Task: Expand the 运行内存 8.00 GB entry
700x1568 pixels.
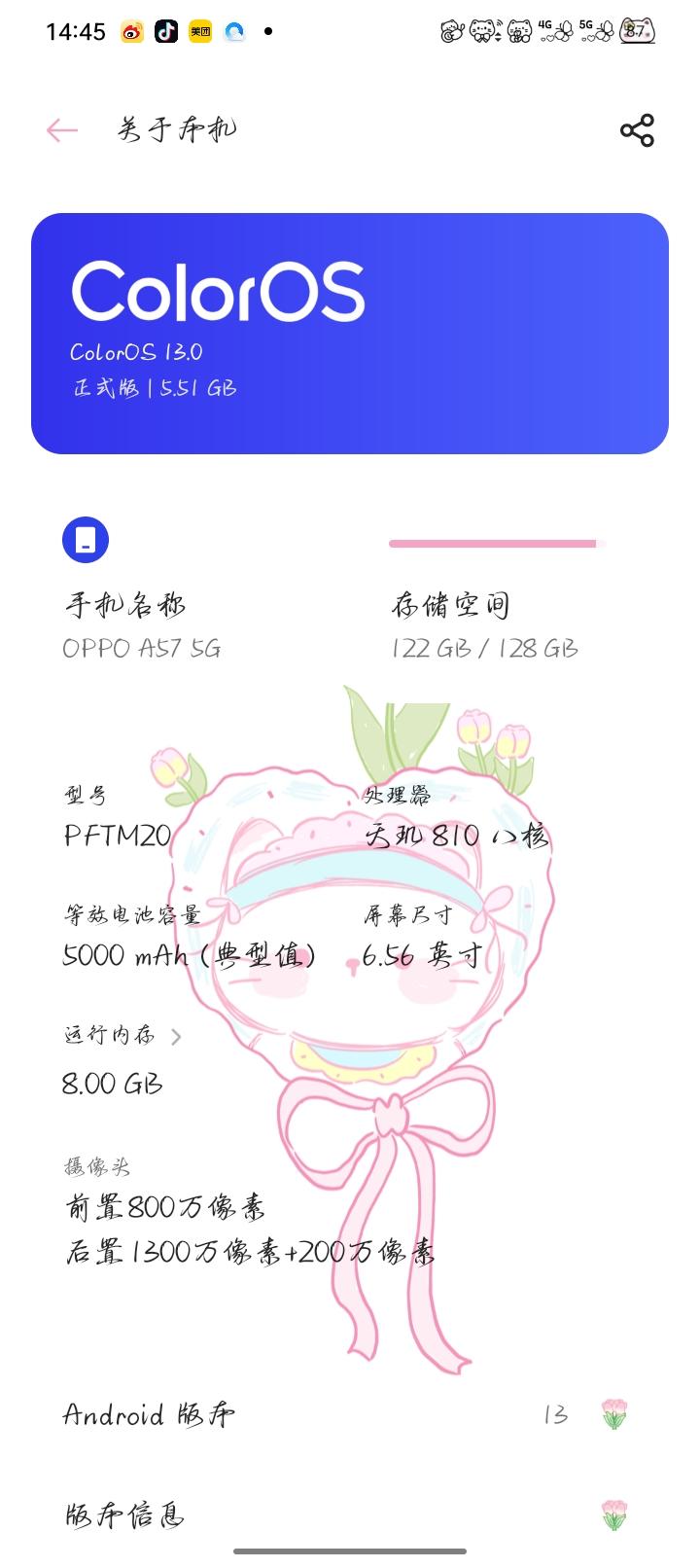Action: (123, 1059)
